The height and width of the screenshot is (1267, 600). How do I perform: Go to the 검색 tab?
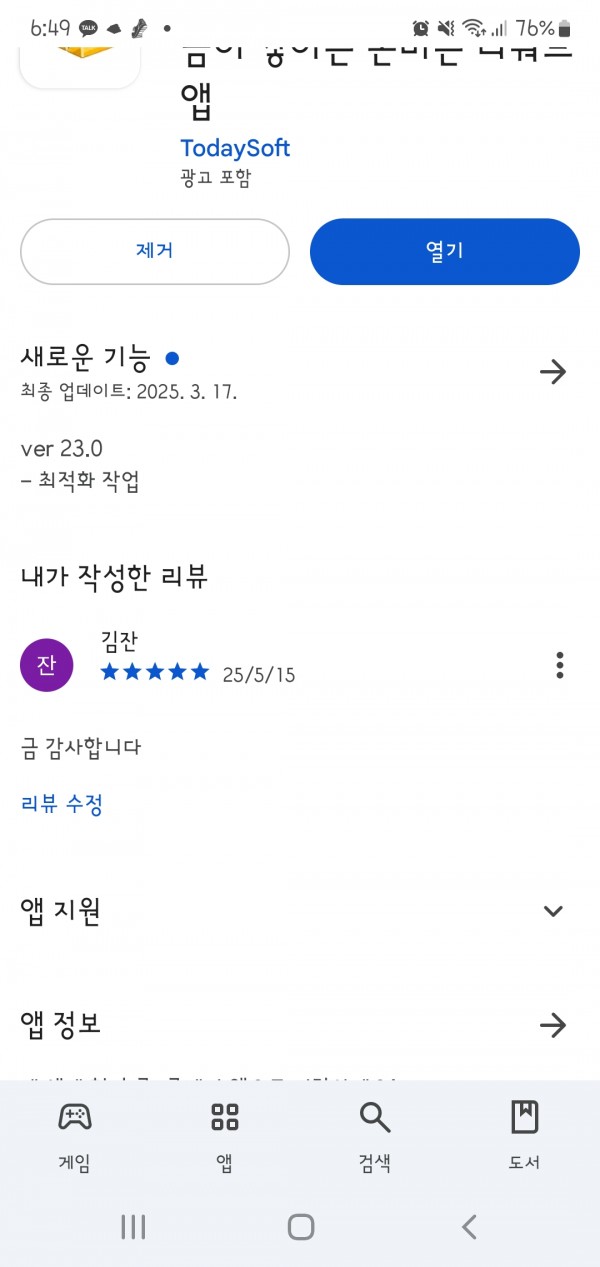tap(375, 1136)
